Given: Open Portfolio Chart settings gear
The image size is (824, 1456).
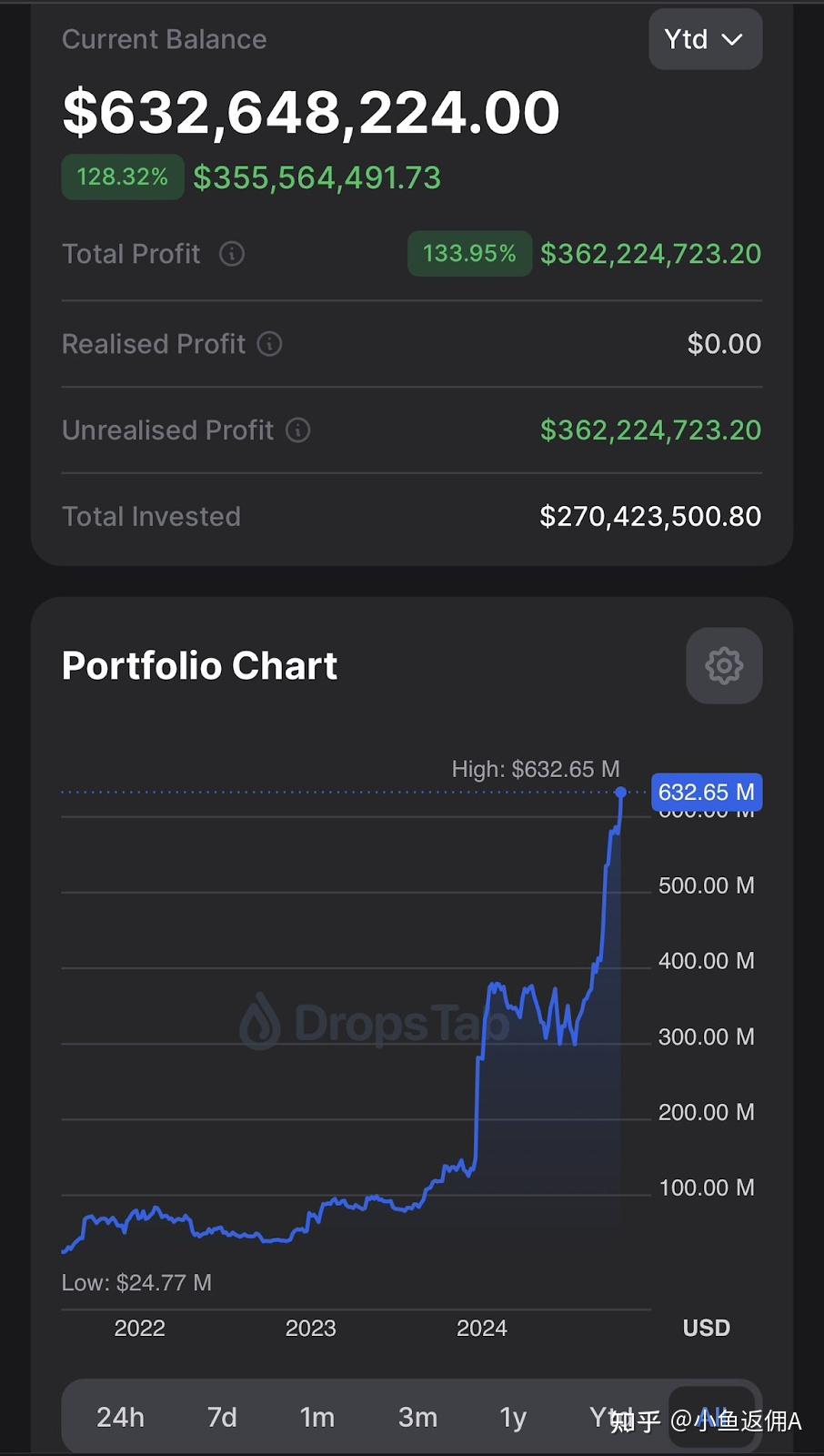Looking at the screenshot, I should pos(724,665).
